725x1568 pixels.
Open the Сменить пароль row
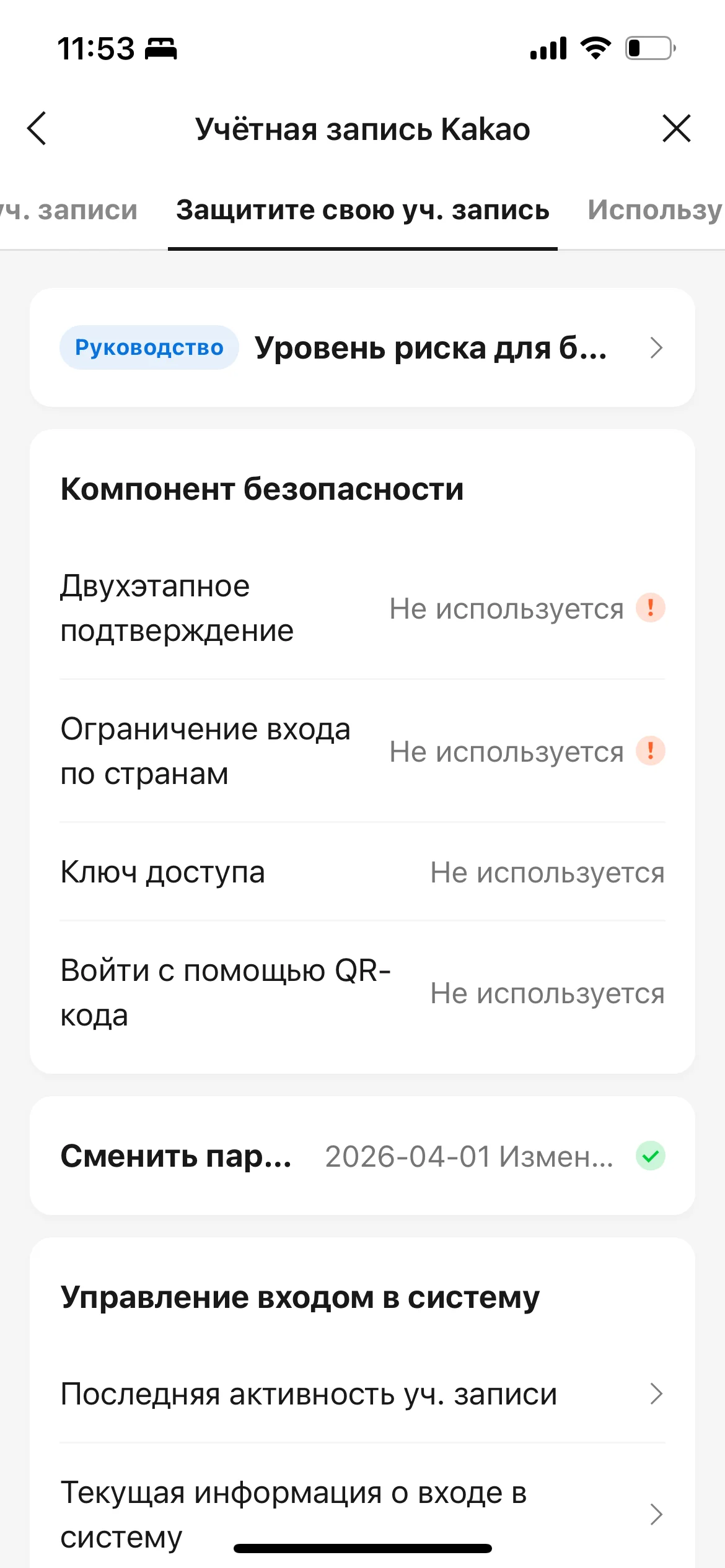[x=362, y=1156]
